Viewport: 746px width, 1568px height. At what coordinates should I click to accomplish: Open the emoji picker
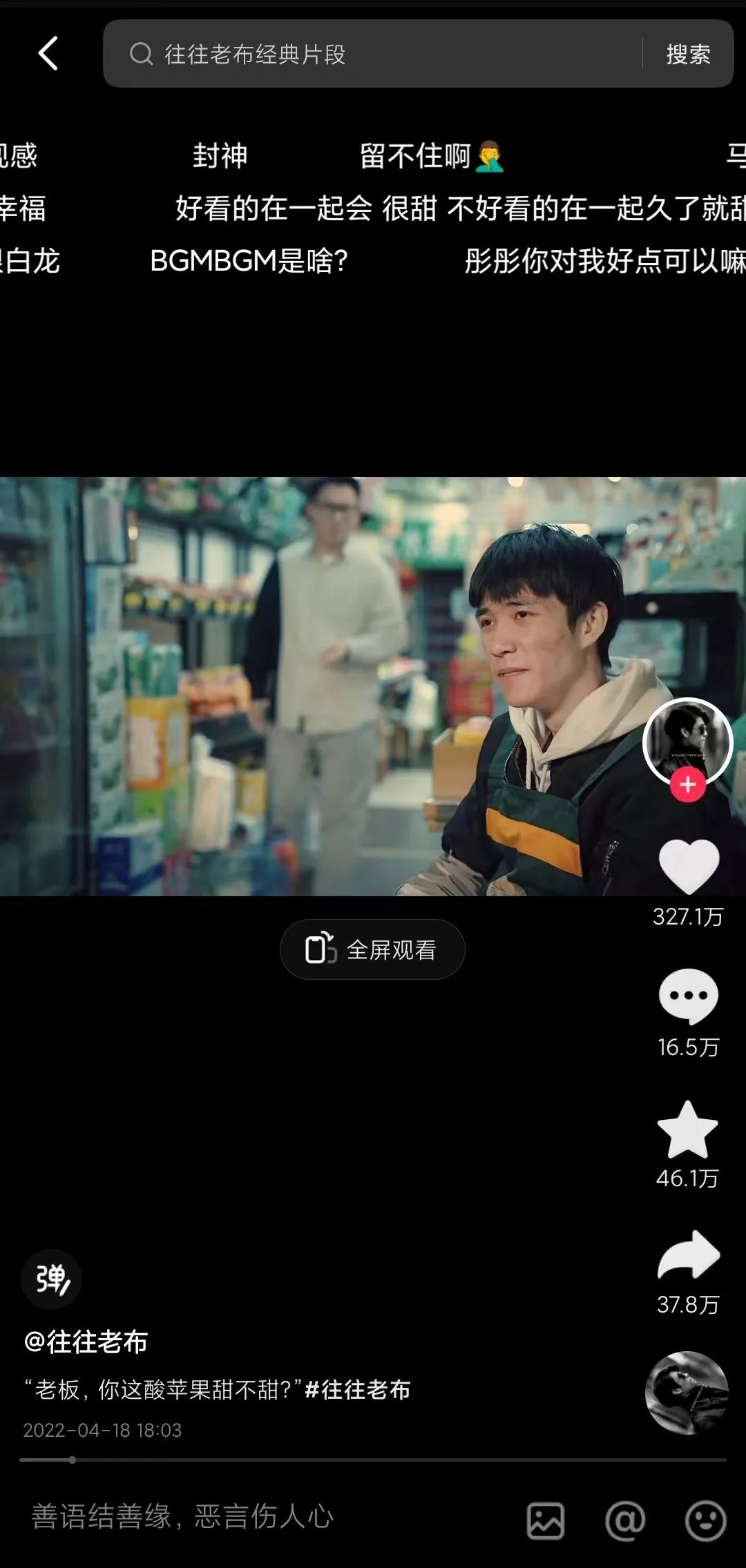pyautogui.click(x=705, y=1521)
